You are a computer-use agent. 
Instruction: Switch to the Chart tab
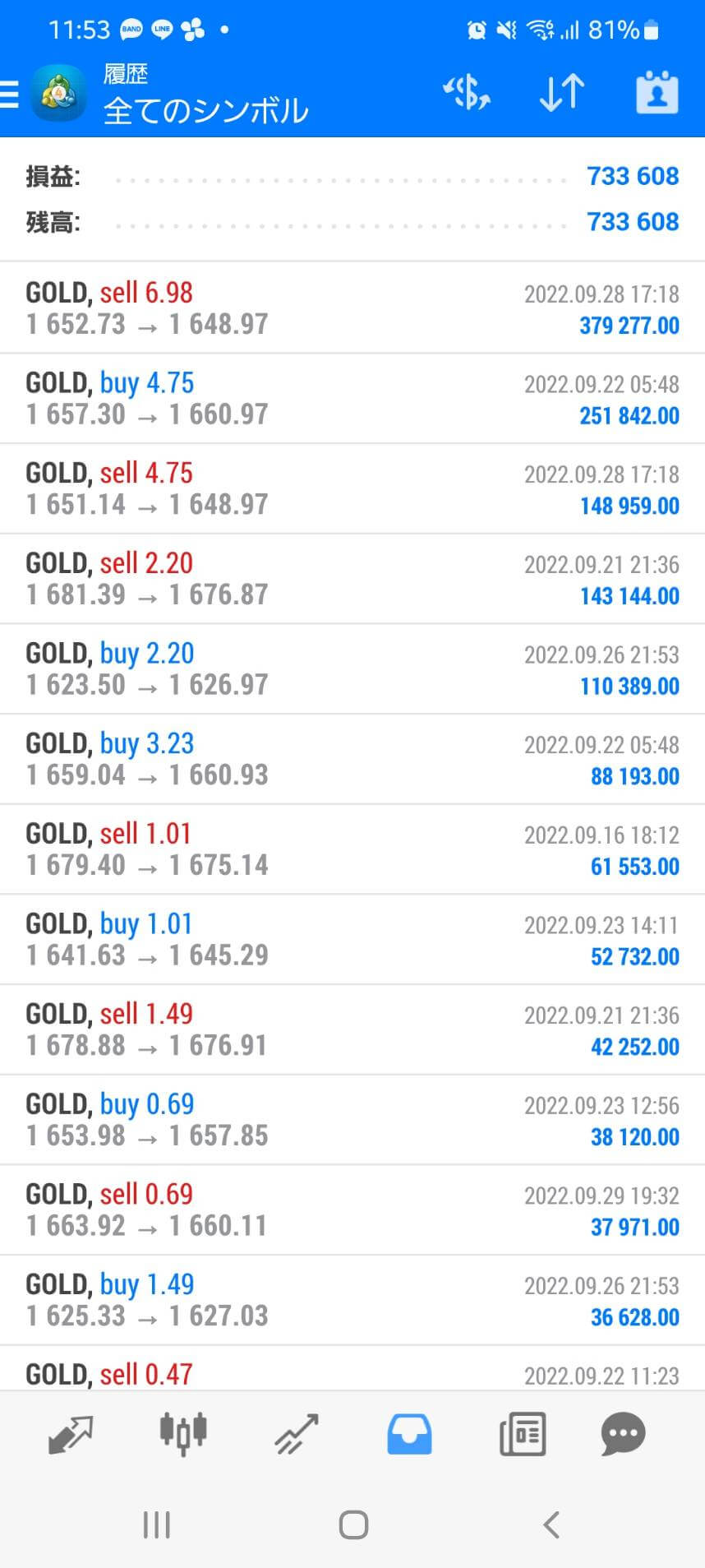coord(183,1434)
